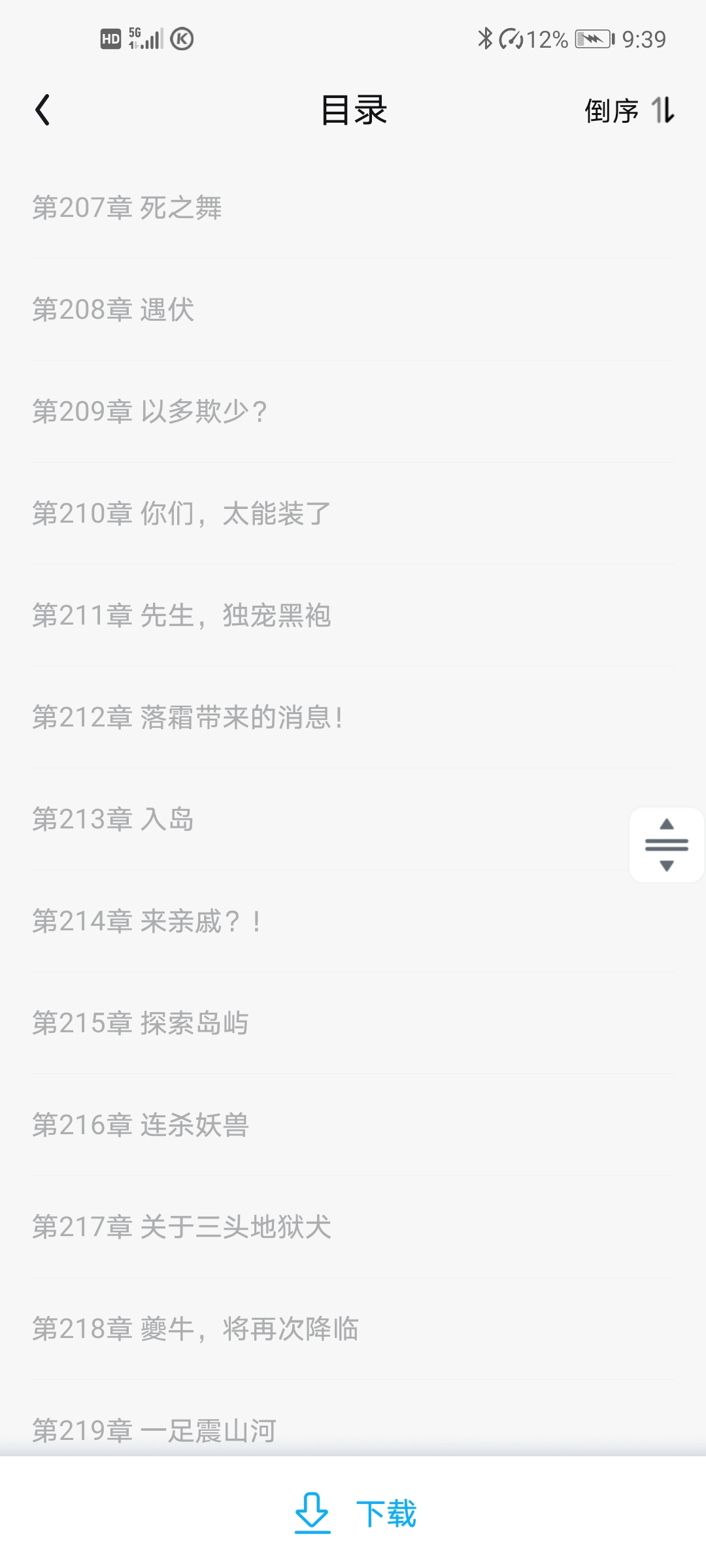Open chapter 第211章 先生，独宠黑袍
Viewport: 706px width, 1568px height.
[182, 615]
